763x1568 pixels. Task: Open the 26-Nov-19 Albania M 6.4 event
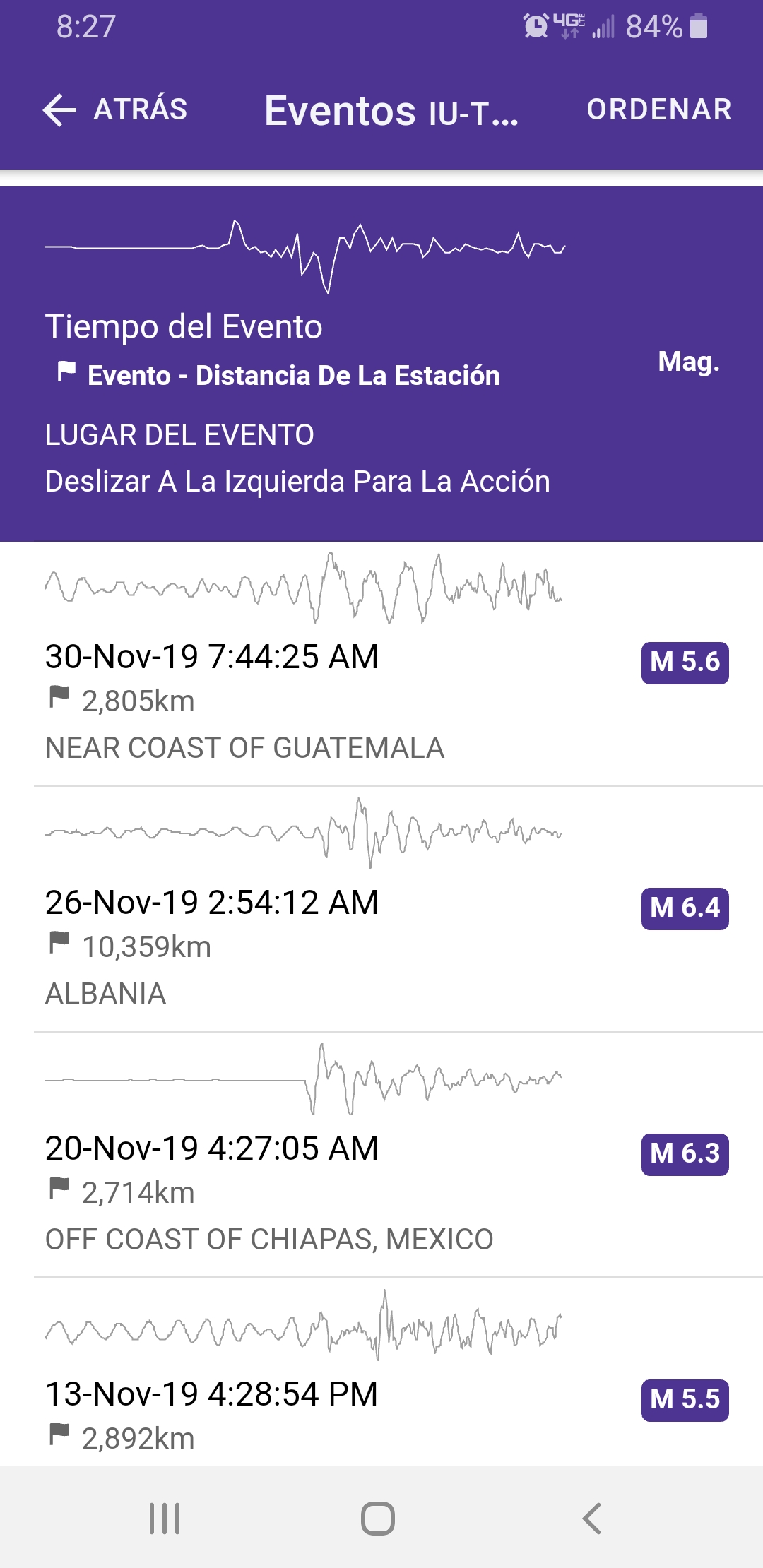click(x=381, y=908)
